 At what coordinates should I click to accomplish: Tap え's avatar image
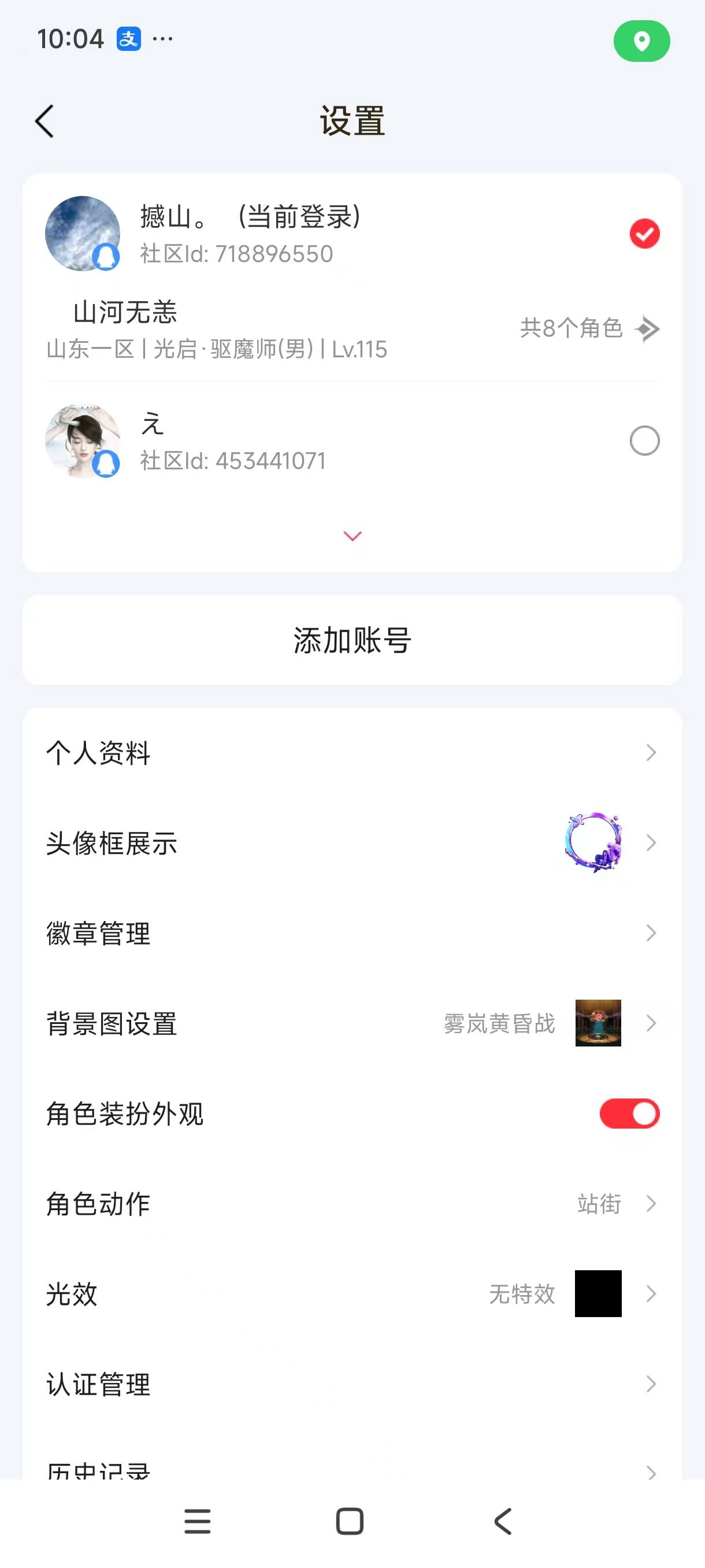point(82,441)
